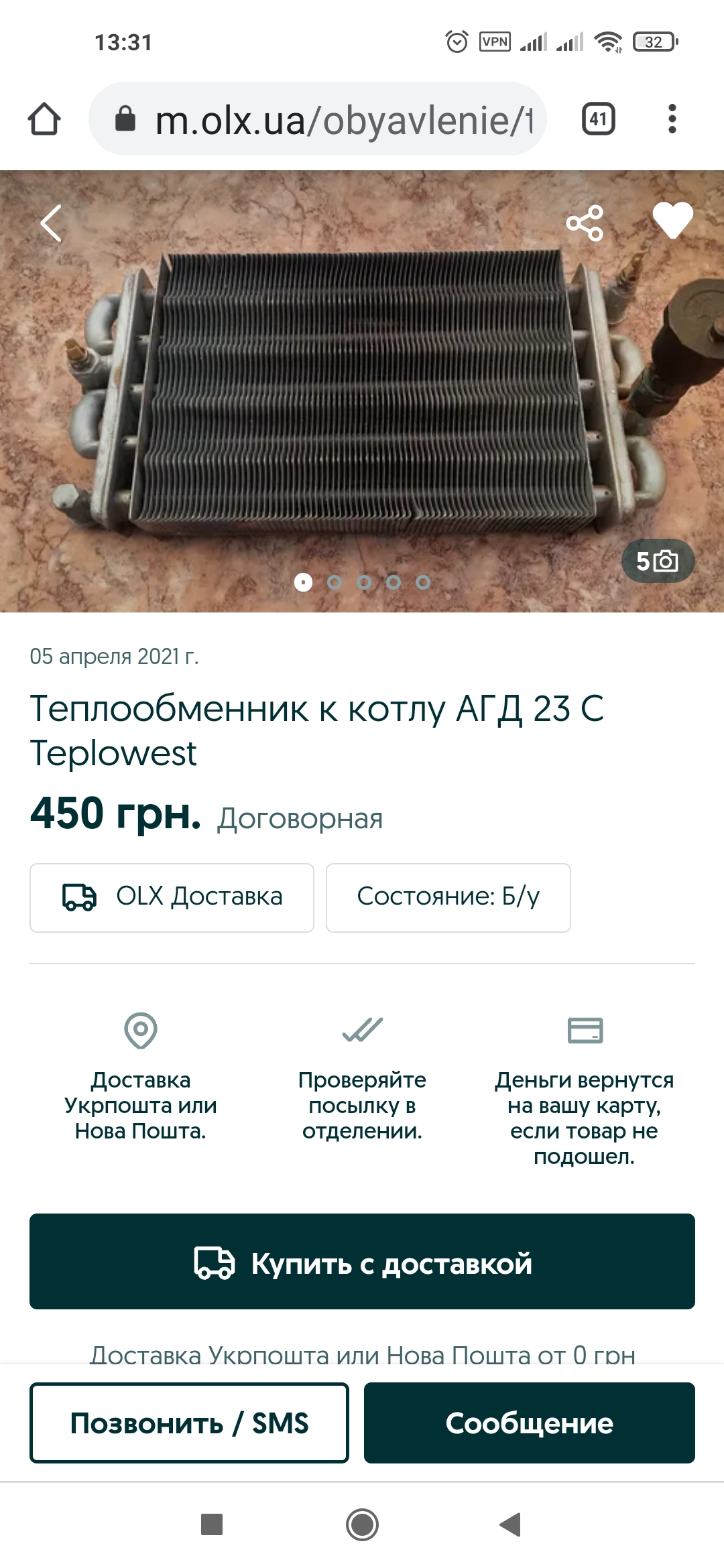Tap Купить с доставкой button
Screen dimensions: 724x1568
[362, 1262]
